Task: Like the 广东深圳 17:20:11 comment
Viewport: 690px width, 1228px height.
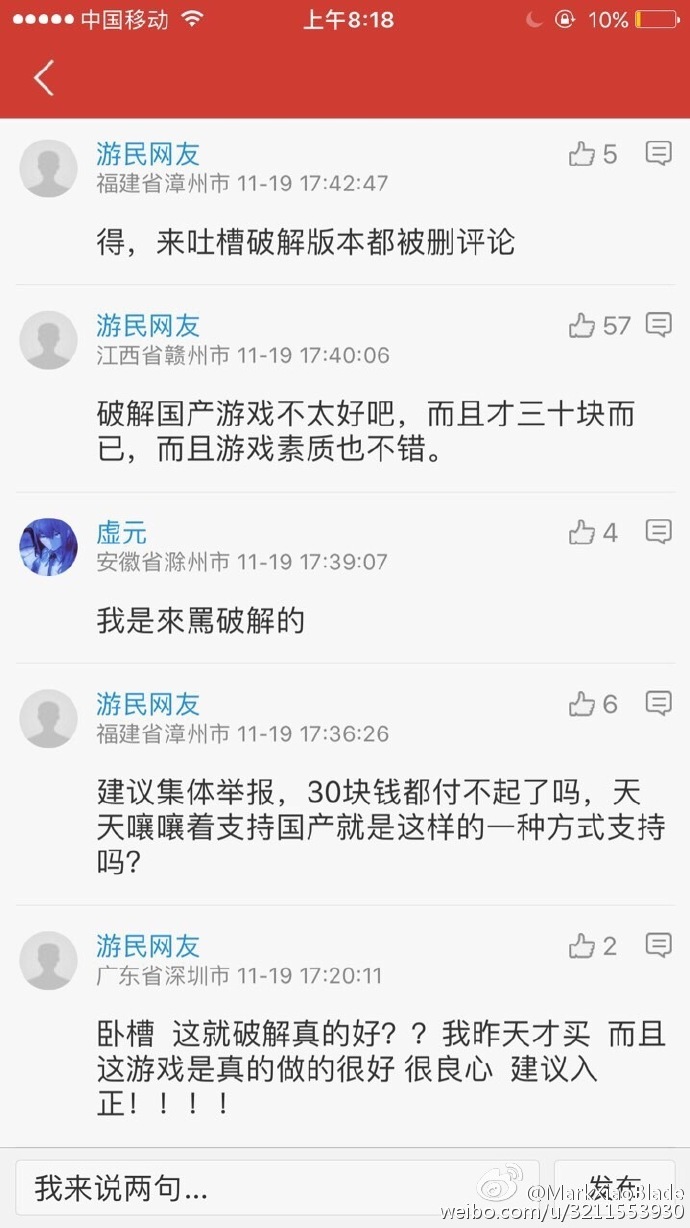Action: [x=582, y=946]
